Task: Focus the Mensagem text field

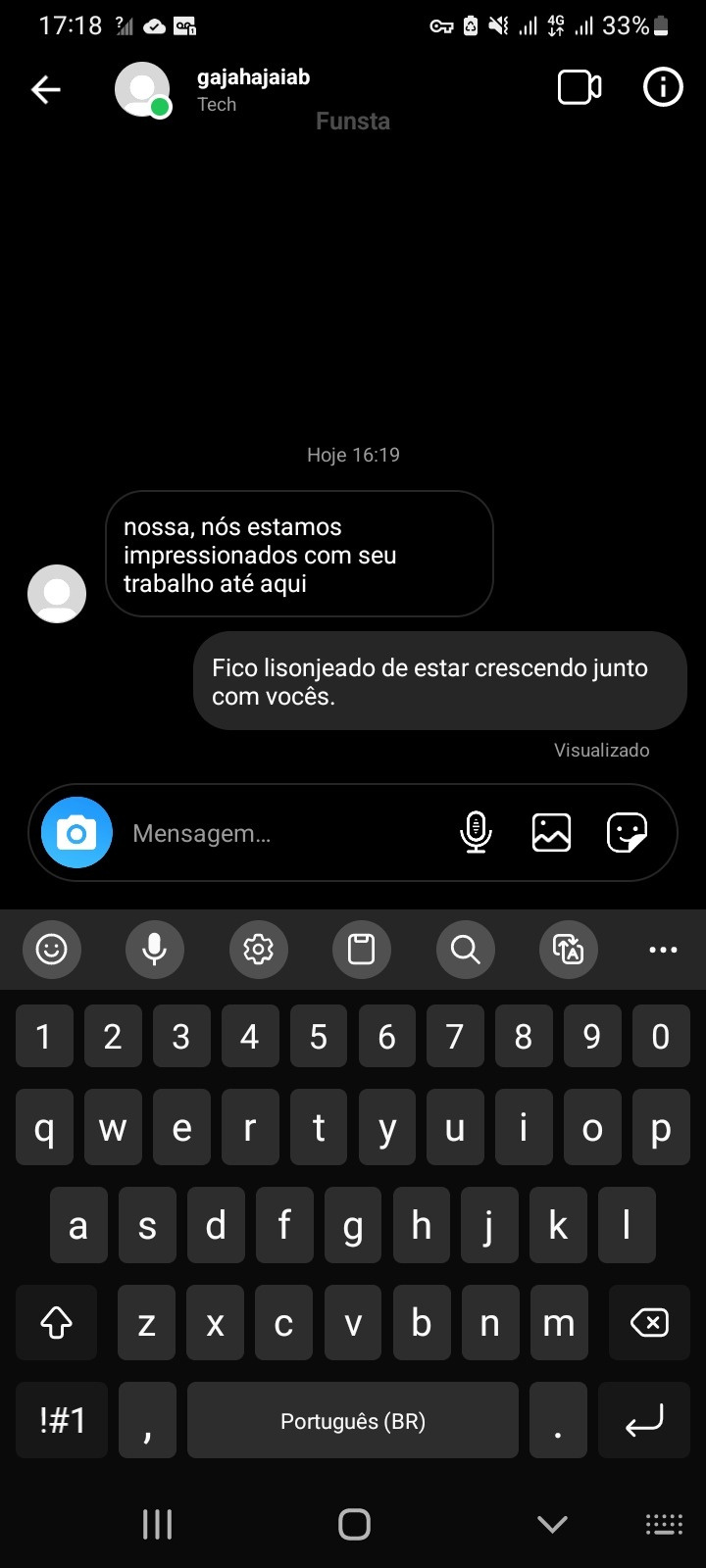Action: coord(284,833)
